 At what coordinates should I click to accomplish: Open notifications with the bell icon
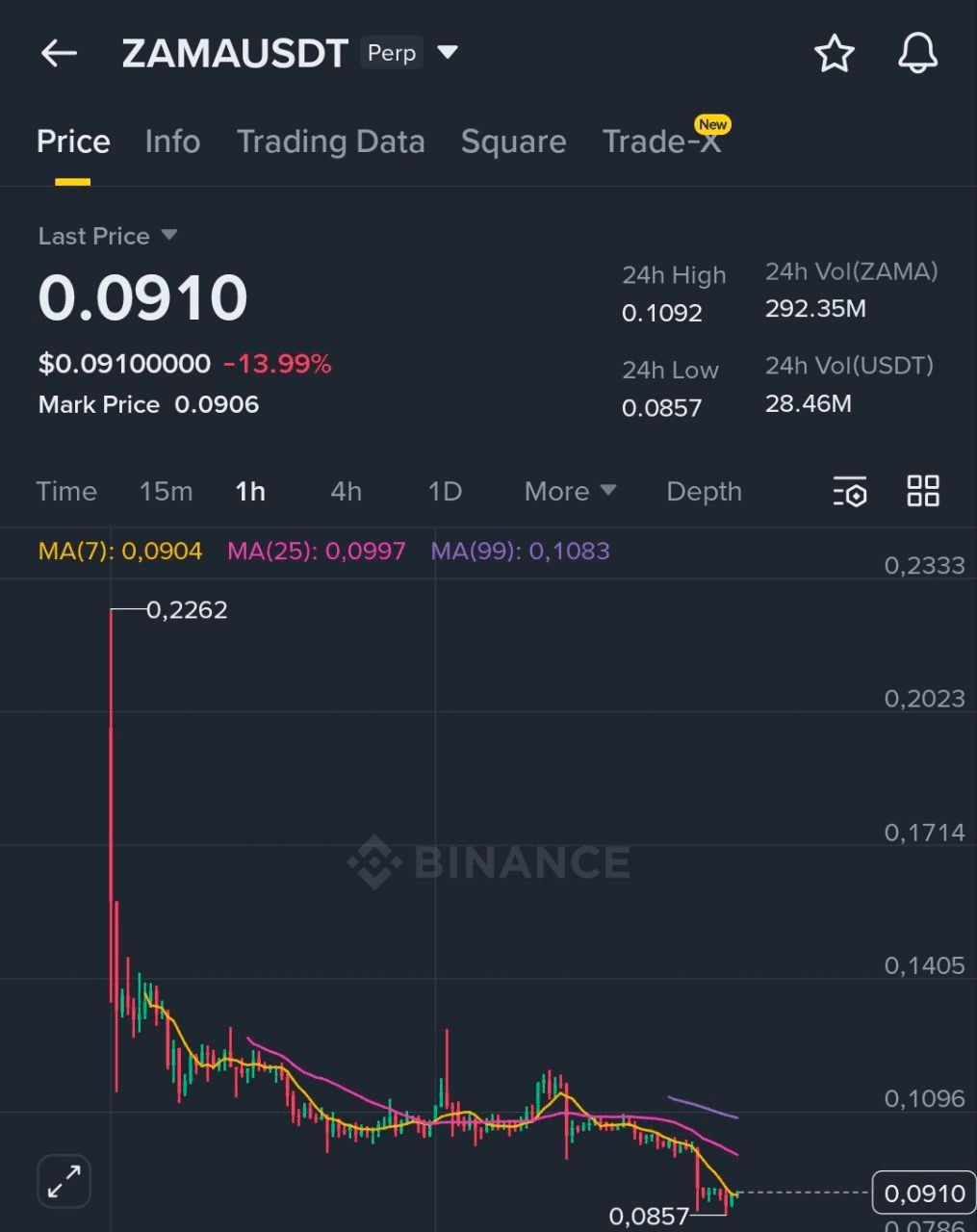(916, 54)
